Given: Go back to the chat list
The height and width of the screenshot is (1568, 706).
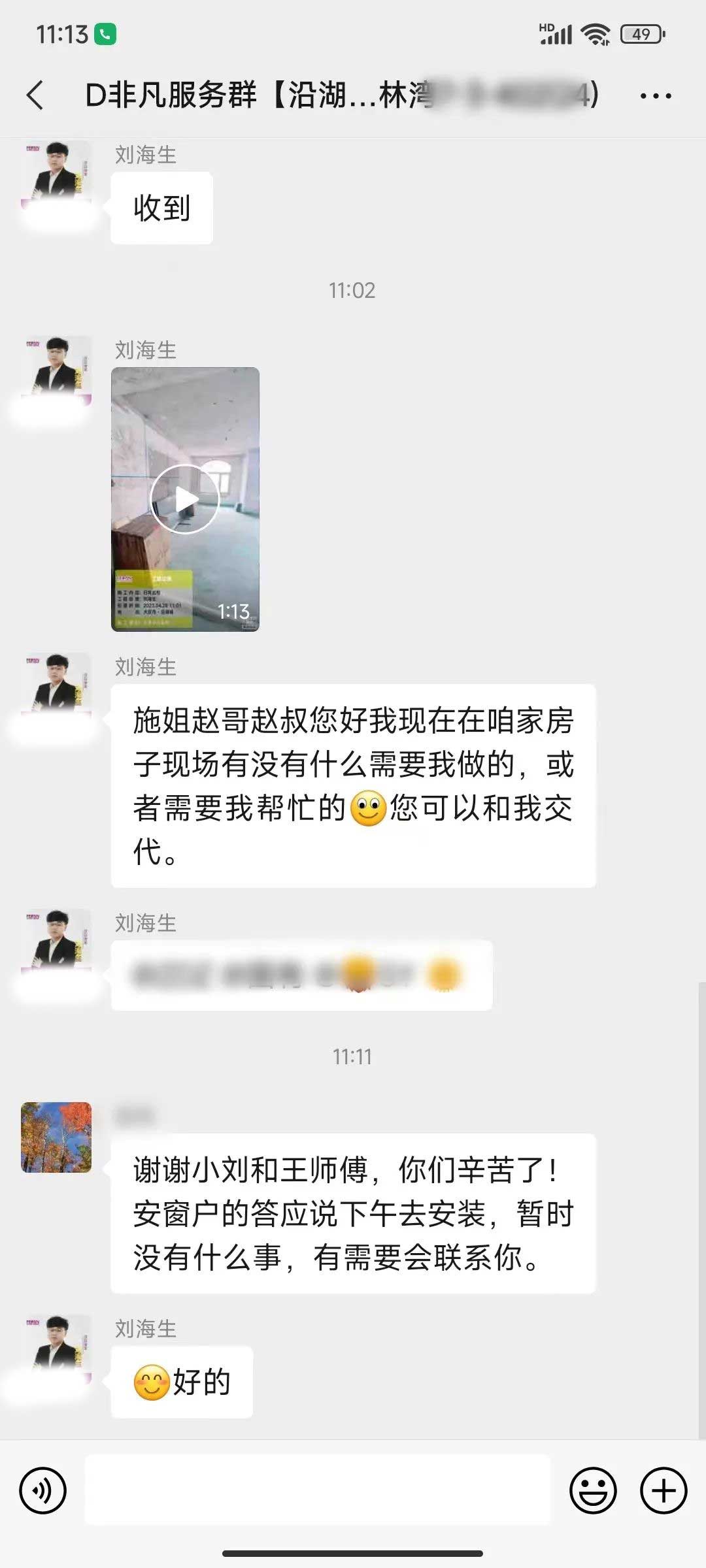Looking at the screenshot, I should click(36, 95).
